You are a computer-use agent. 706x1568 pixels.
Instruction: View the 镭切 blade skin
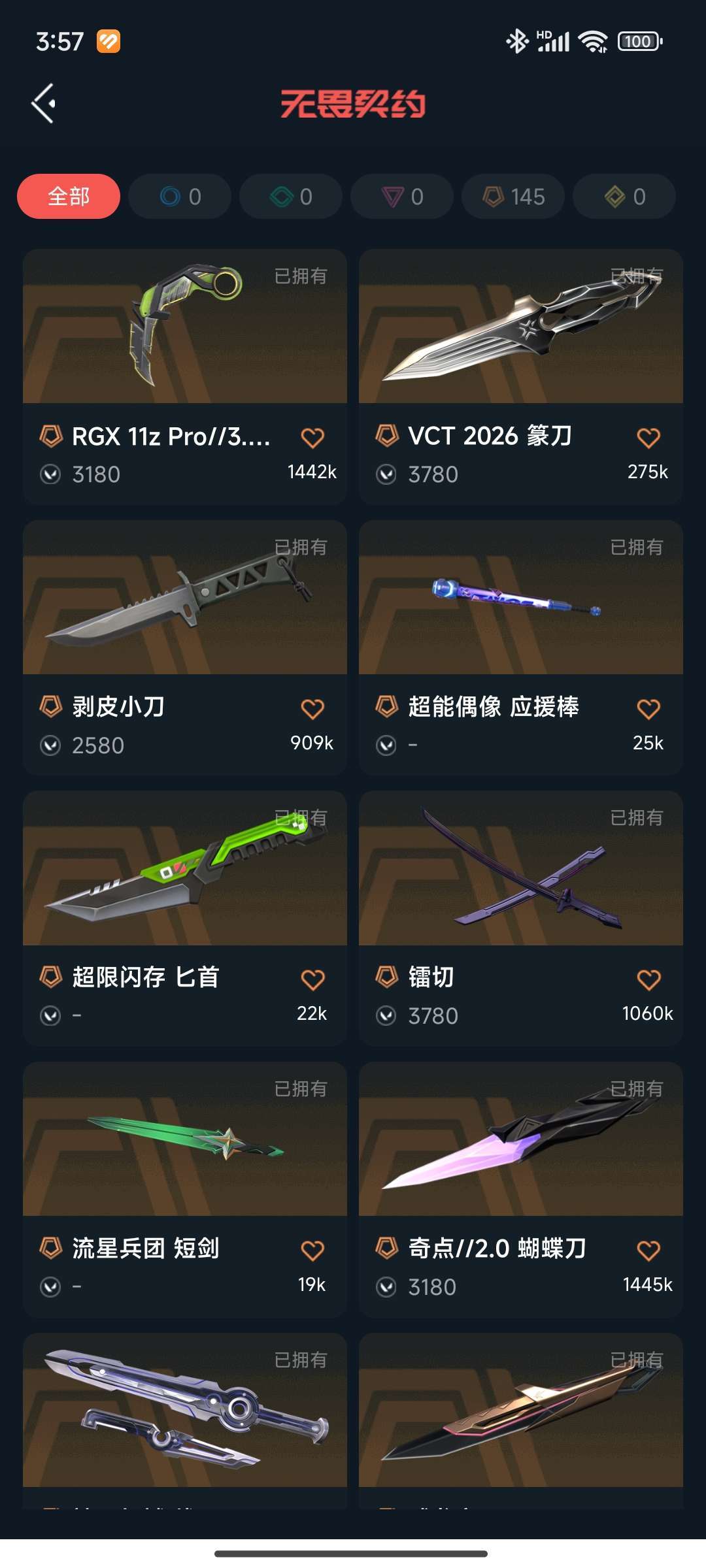point(520,869)
